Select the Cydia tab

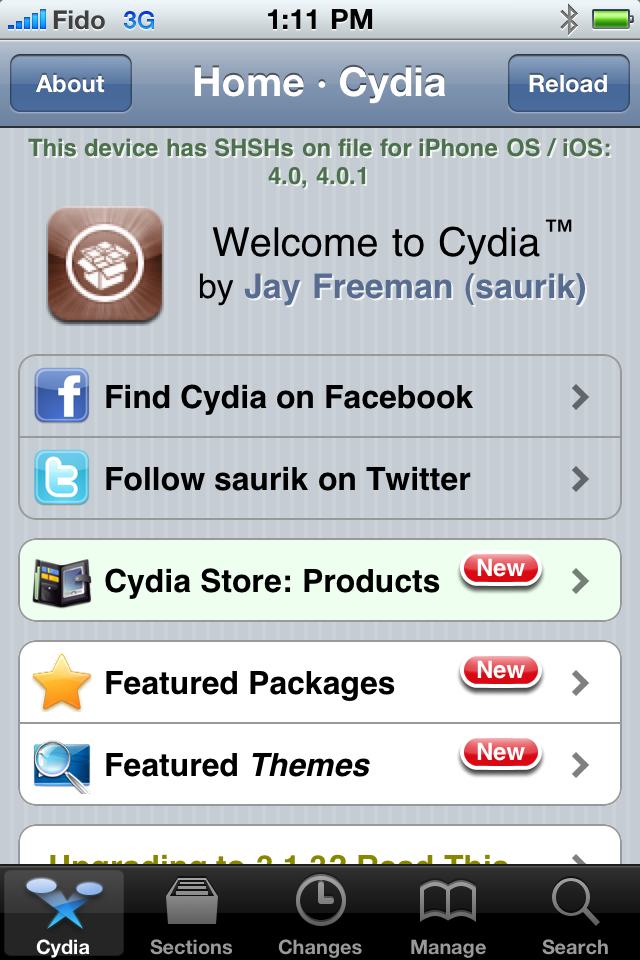[63, 915]
